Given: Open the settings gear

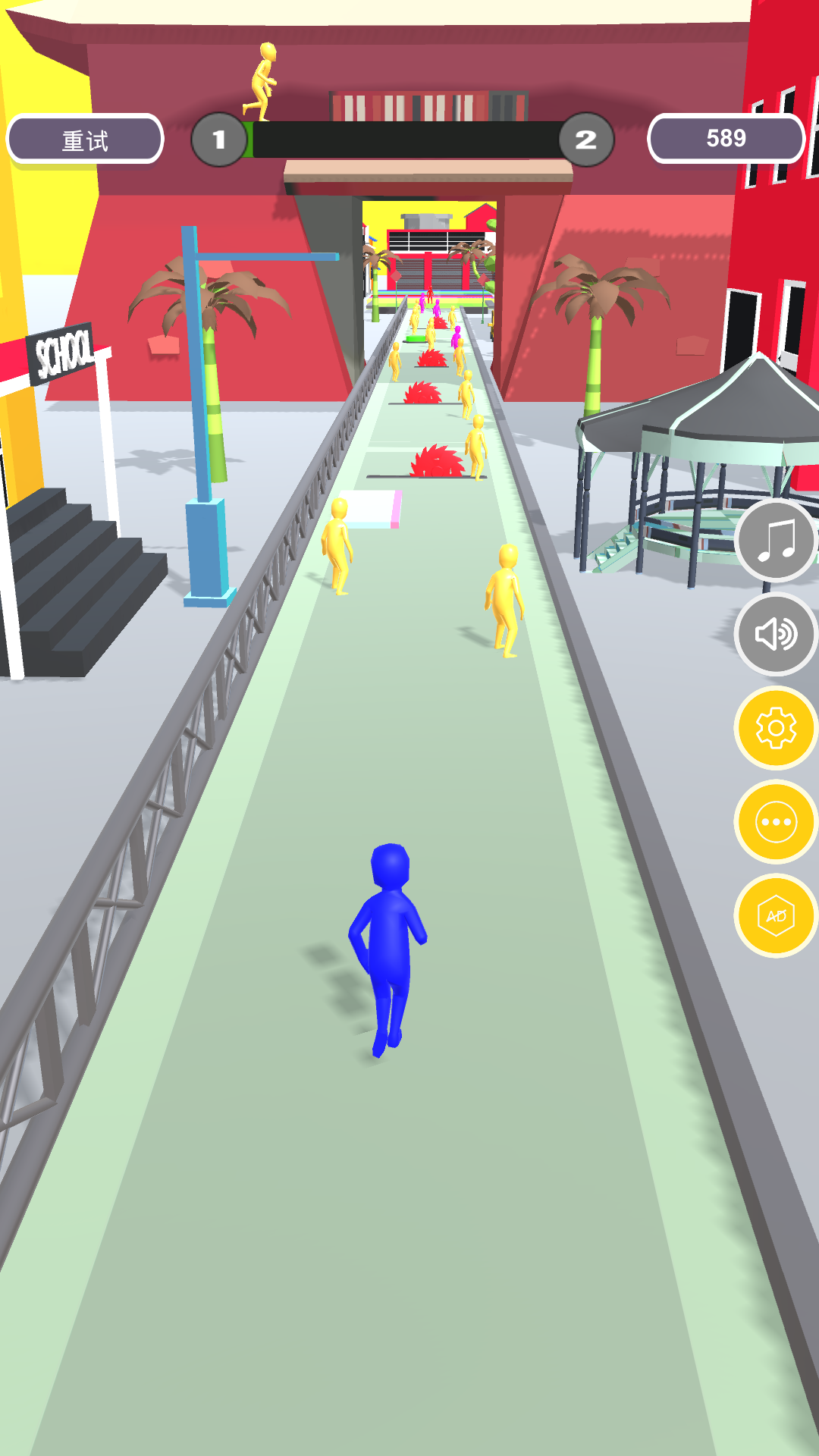Looking at the screenshot, I should pyautogui.click(x=775, y=728).
